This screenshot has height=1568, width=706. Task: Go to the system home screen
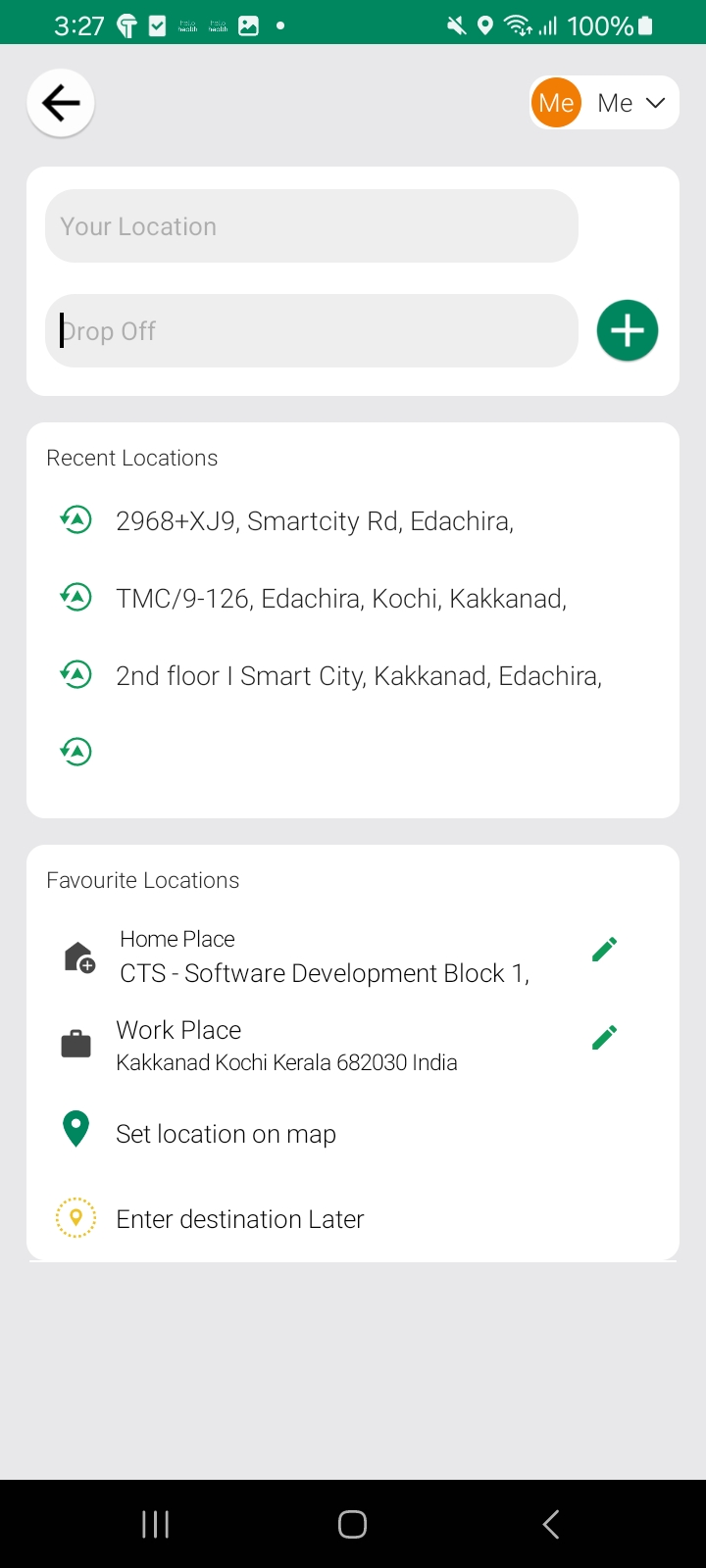point(352,1524)
